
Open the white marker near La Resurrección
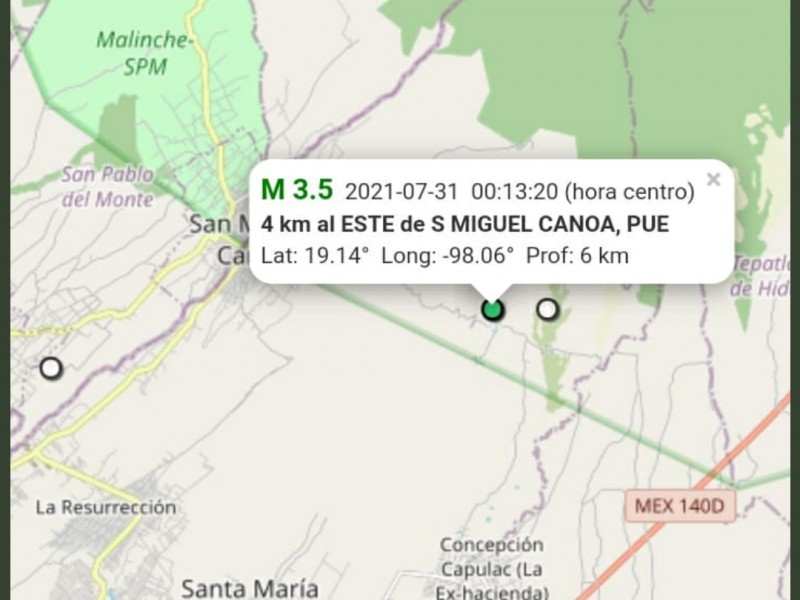51,368
